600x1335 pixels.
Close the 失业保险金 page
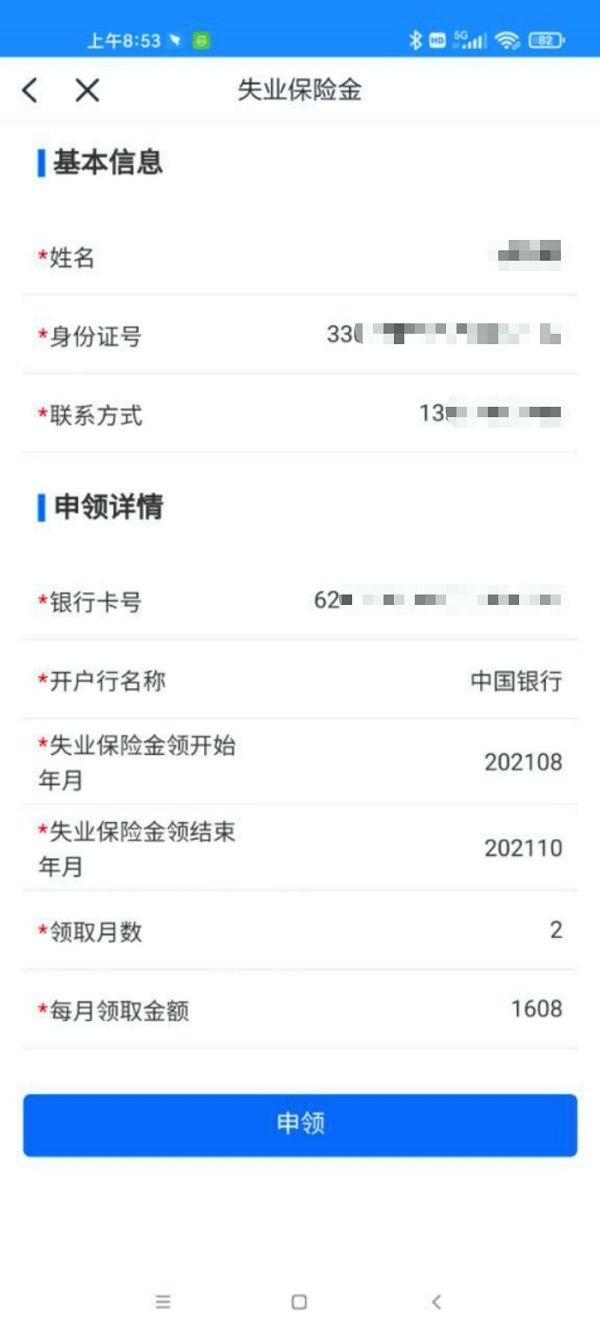pyautogui.click(x=88, y=90)
